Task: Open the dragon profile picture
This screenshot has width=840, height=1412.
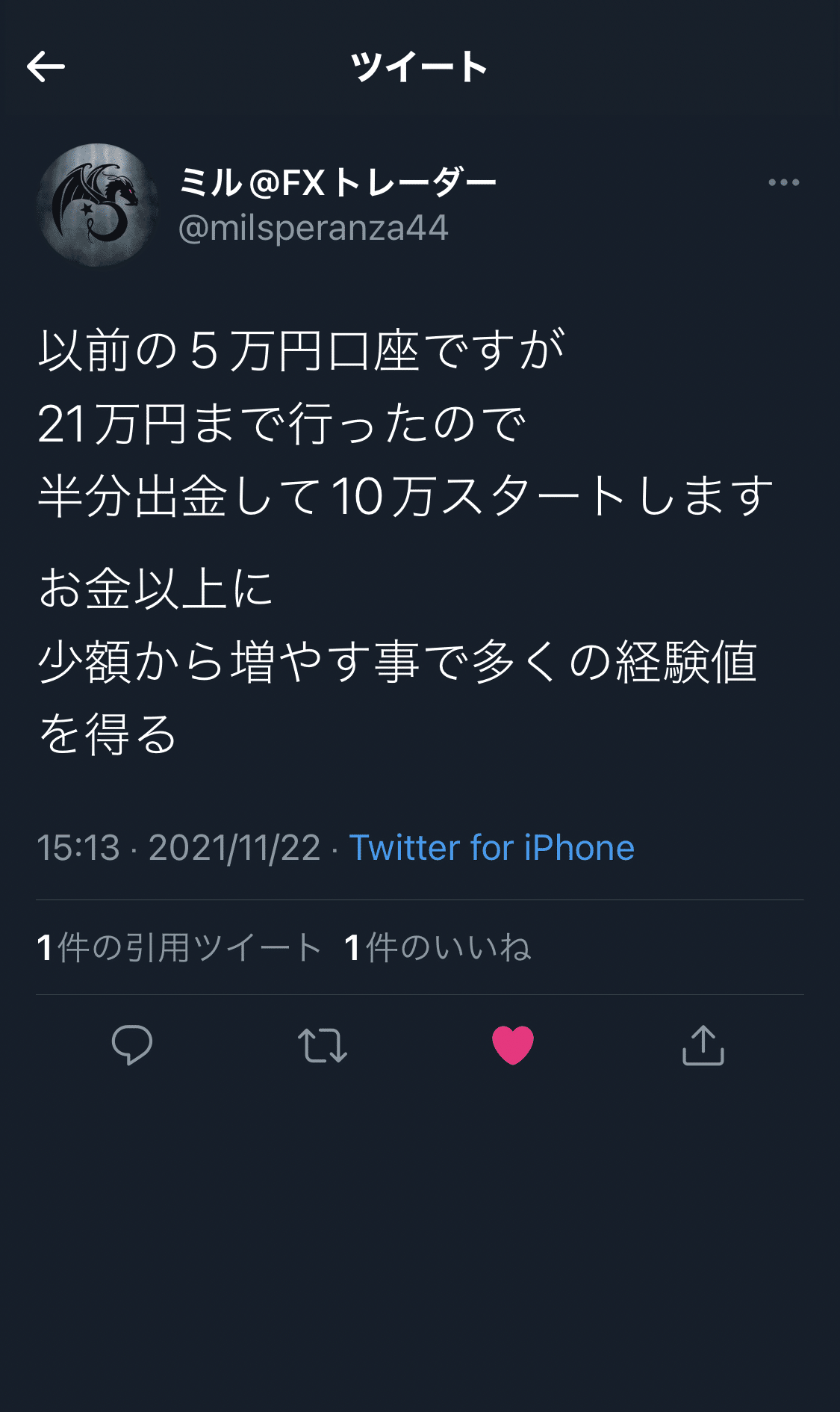Action: [97, 205]
